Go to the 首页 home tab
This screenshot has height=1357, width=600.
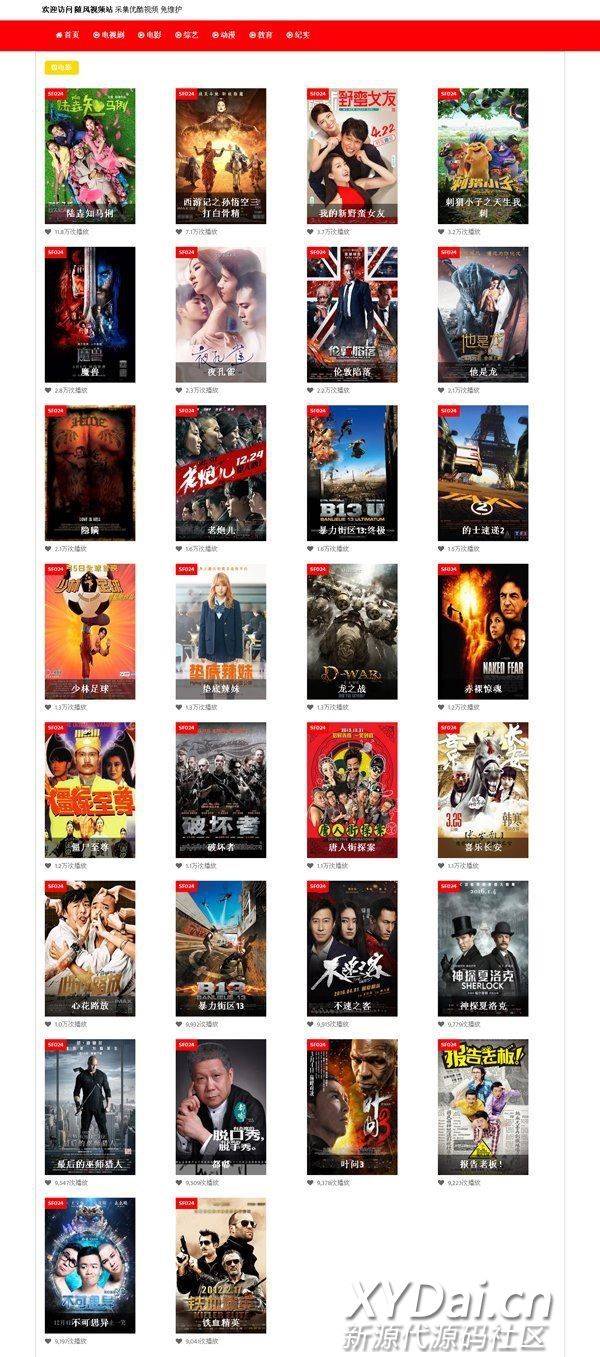[x=67, y=35]
